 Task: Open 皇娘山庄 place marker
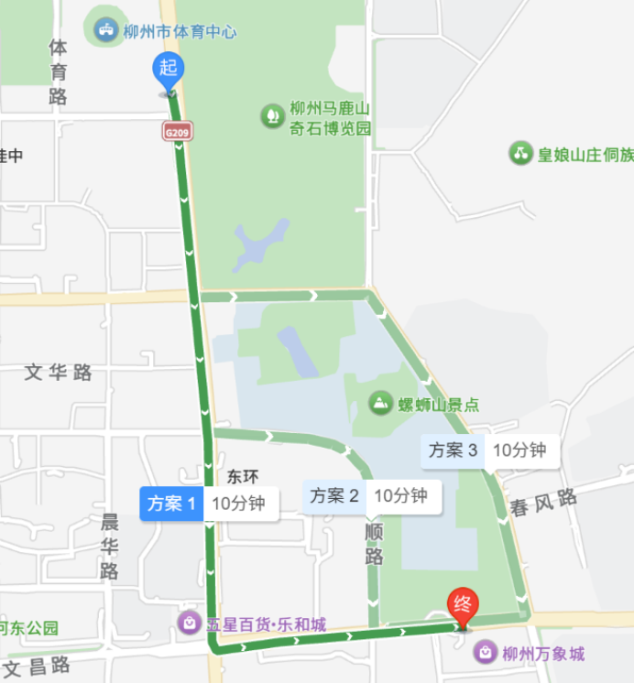(520, 153)
